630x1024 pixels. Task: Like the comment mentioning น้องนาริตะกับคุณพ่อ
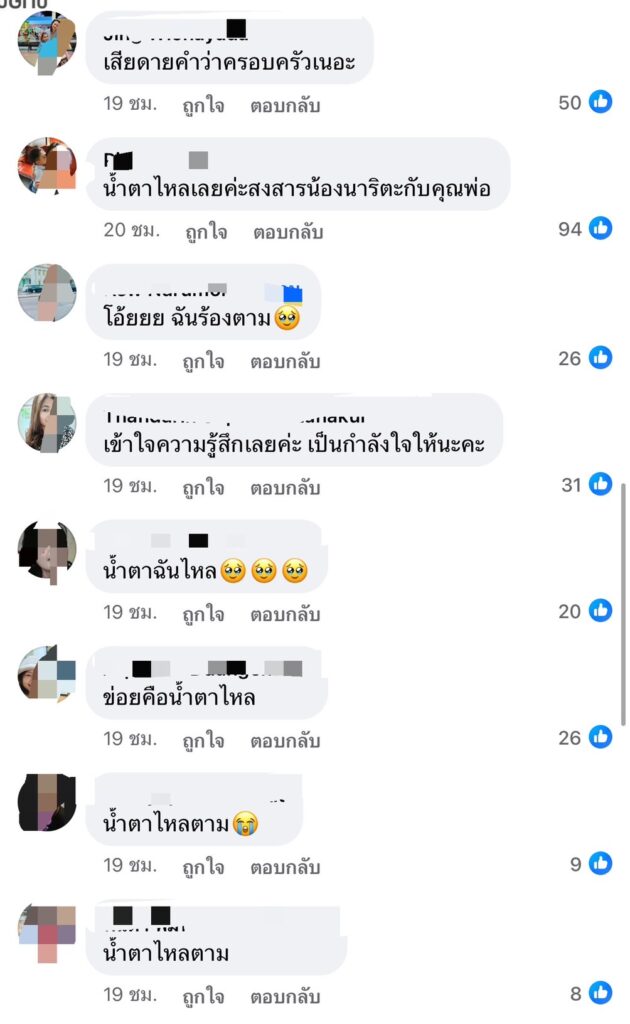204,232
